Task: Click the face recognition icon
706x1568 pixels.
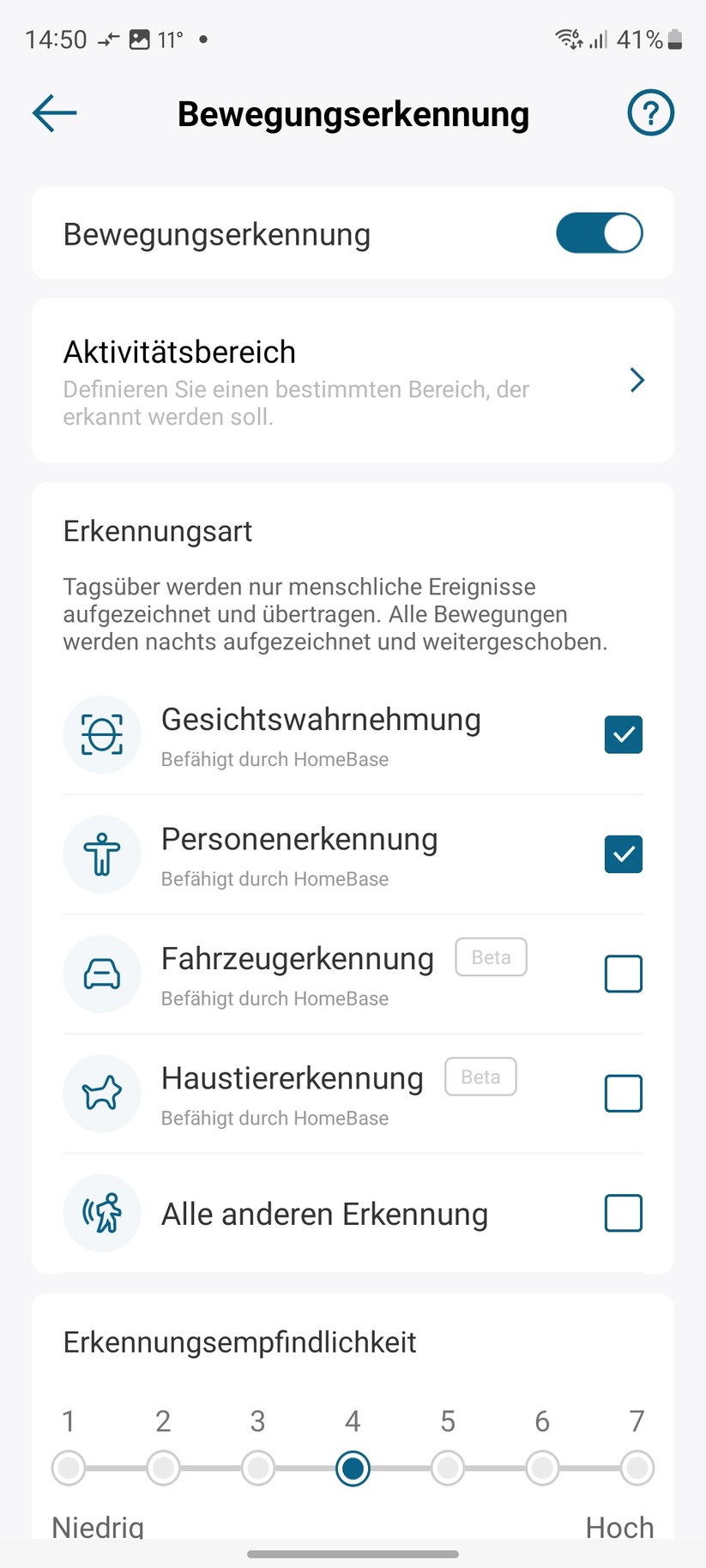Action: tap(102, 734)
